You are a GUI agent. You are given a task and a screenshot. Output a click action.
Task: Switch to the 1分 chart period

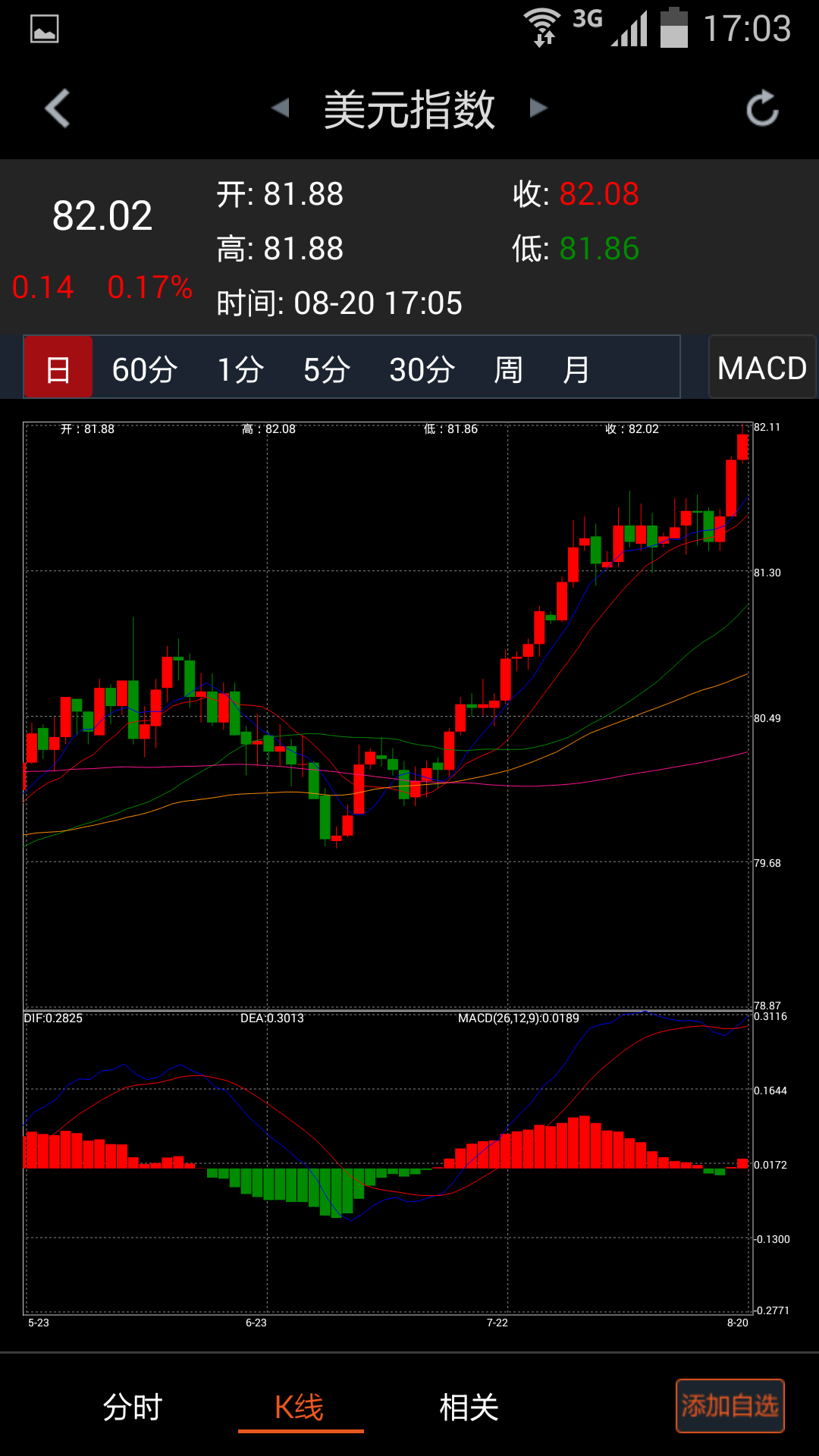pyautogui.click(x=240, y=369)
